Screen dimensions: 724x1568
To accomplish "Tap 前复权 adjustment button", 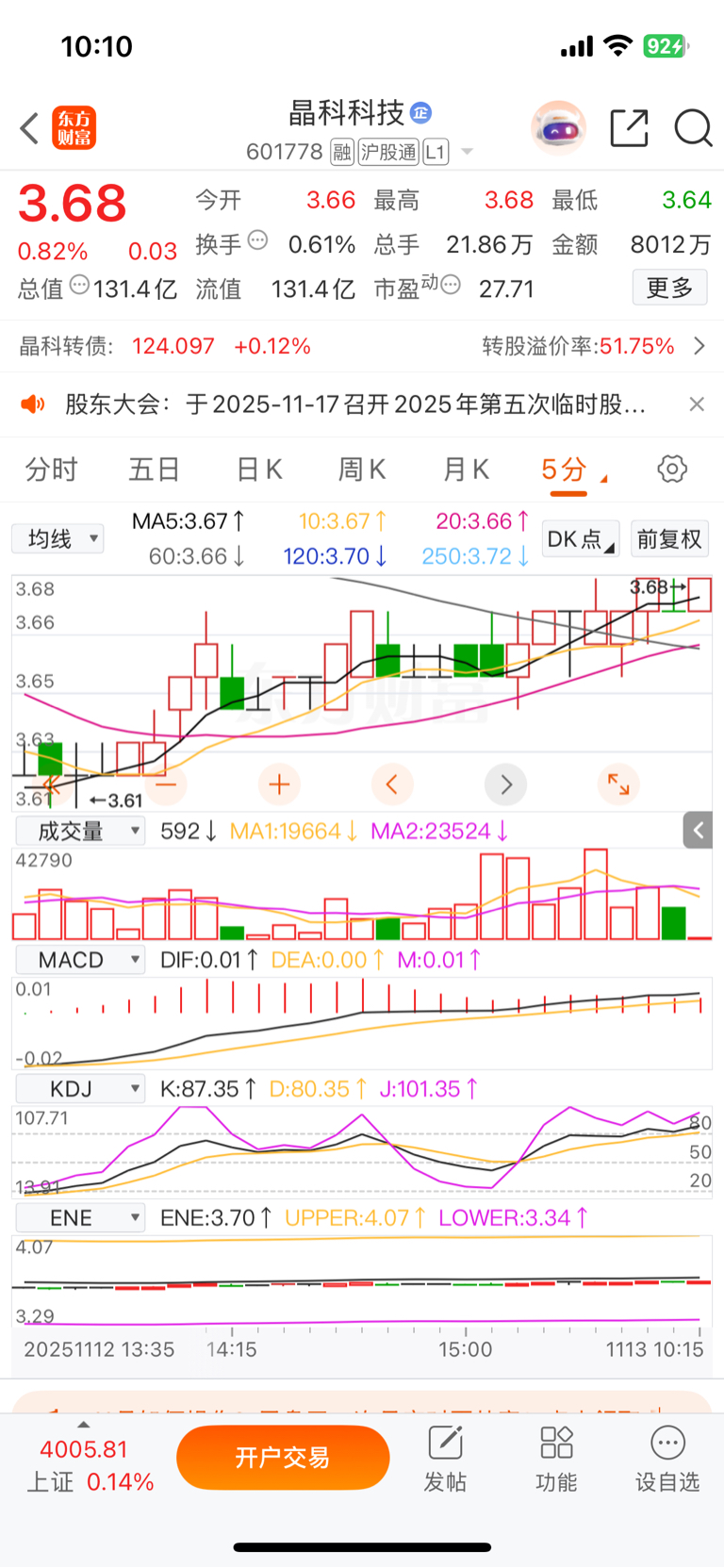I will (x=669, y=538).
